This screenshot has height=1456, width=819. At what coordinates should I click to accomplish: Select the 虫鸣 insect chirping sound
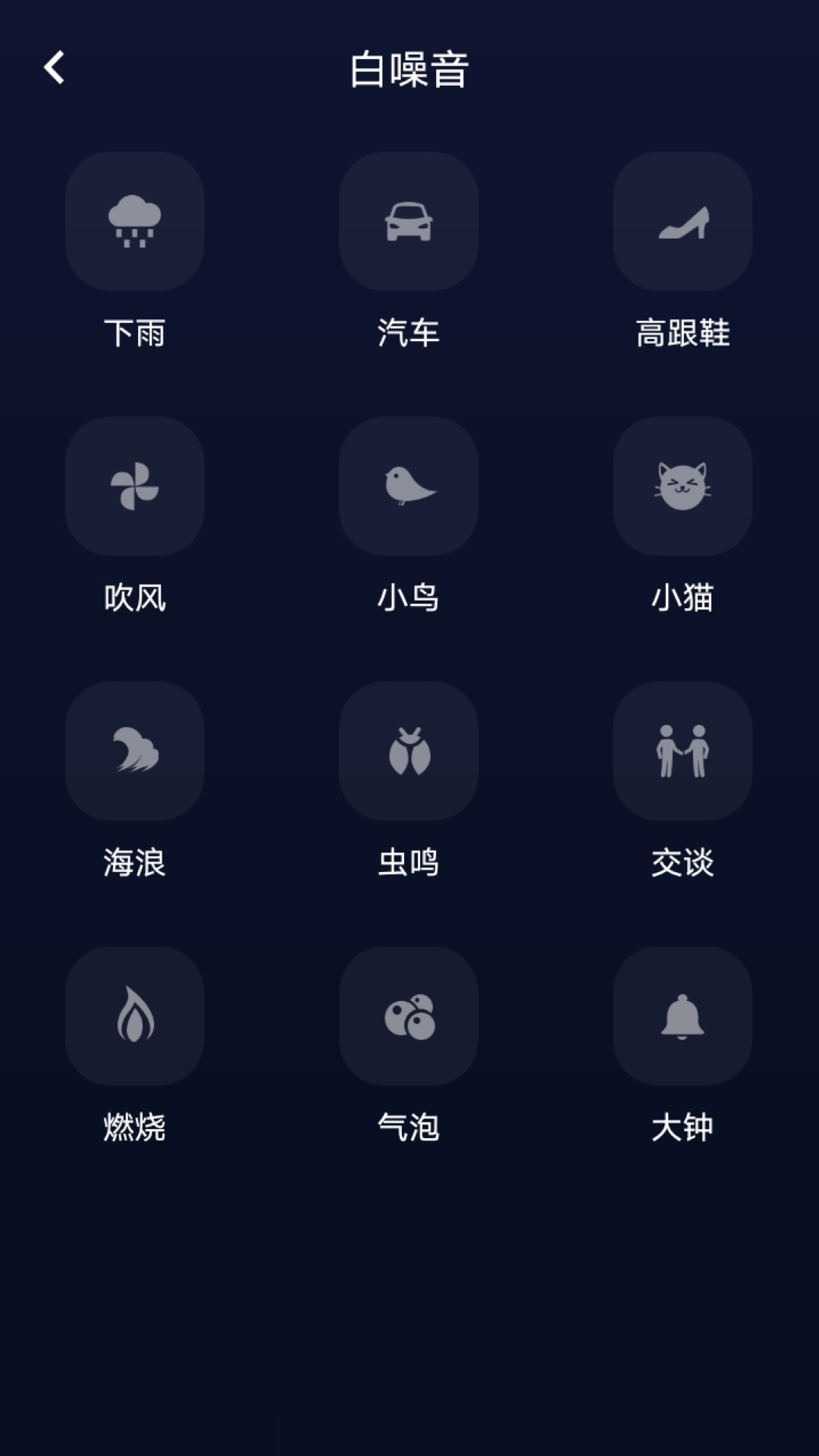tap(408, 750)
